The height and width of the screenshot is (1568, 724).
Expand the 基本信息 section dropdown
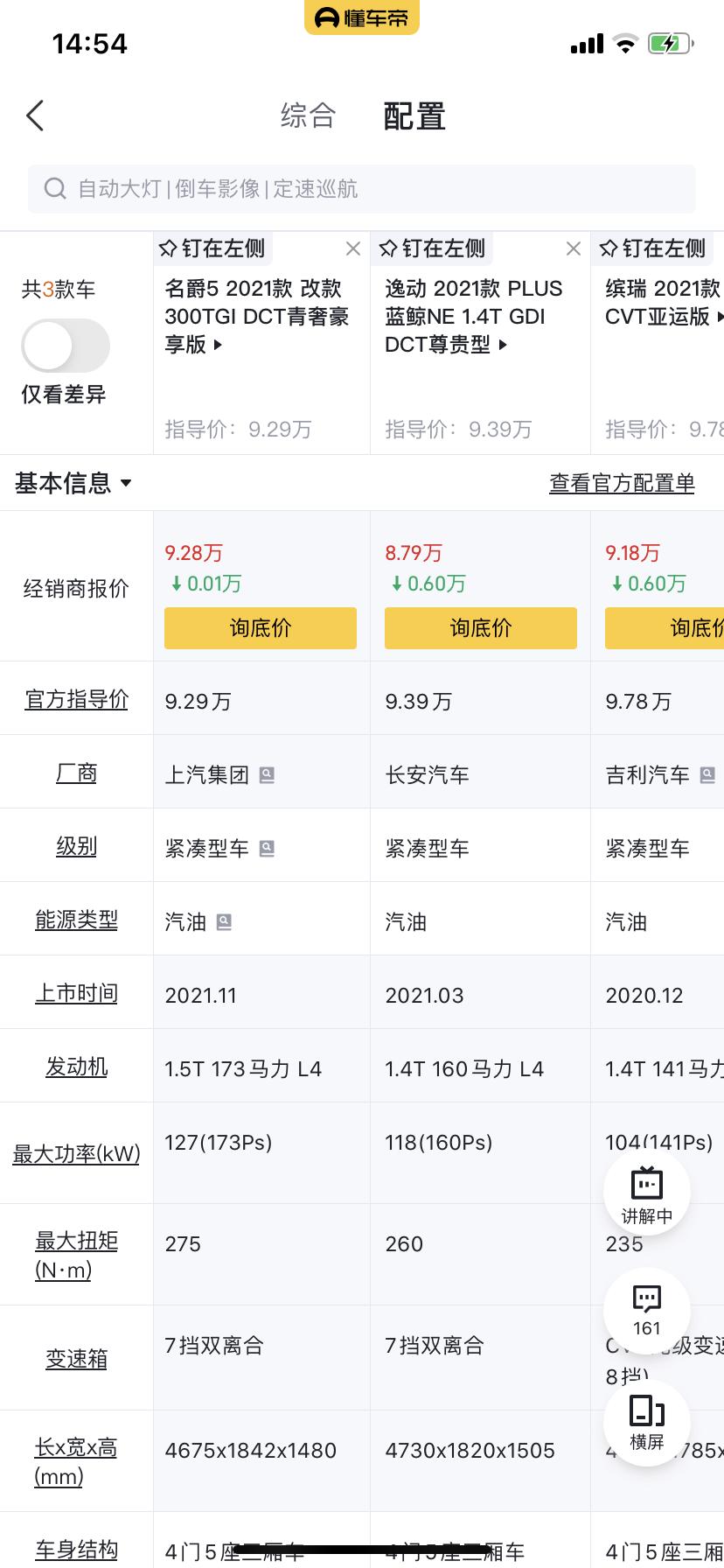coord(73,483)
